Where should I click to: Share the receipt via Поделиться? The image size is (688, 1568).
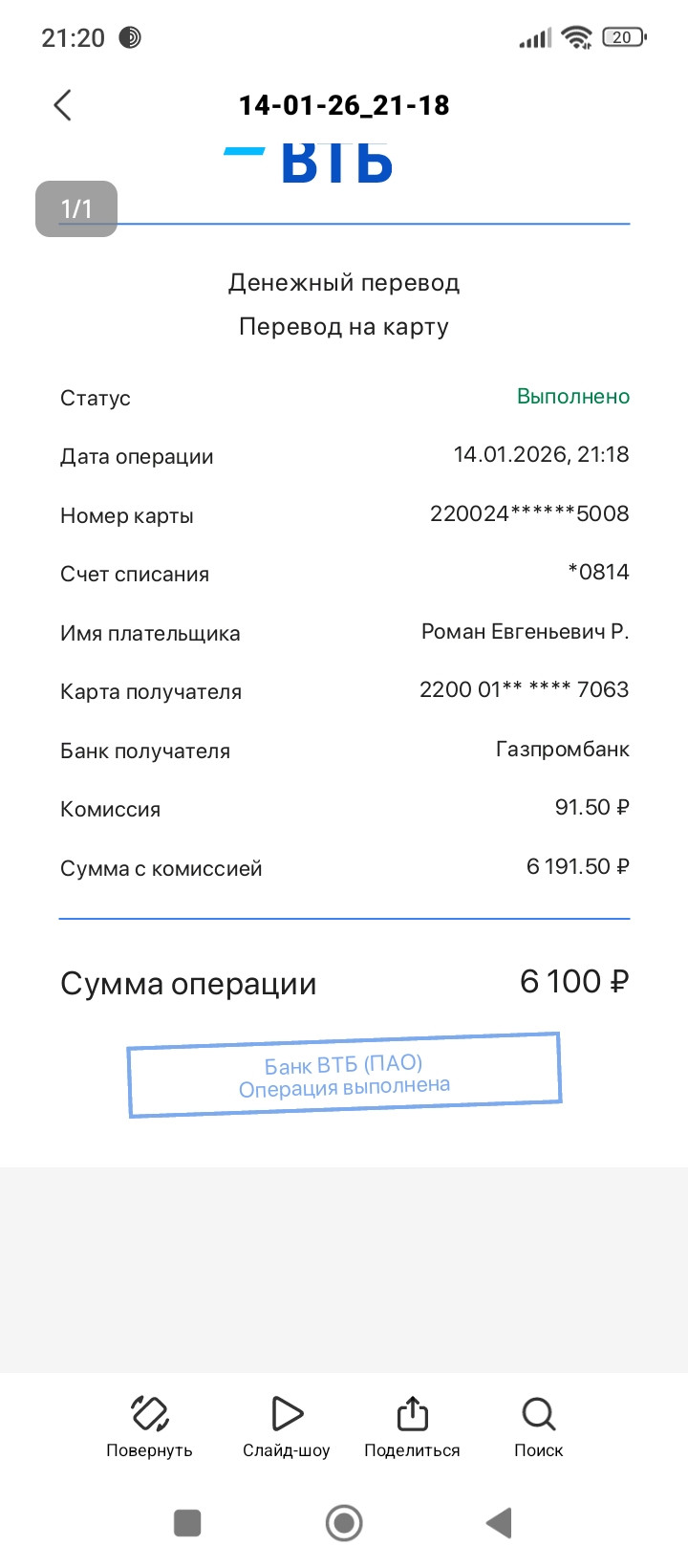(x=412, y=1425)
